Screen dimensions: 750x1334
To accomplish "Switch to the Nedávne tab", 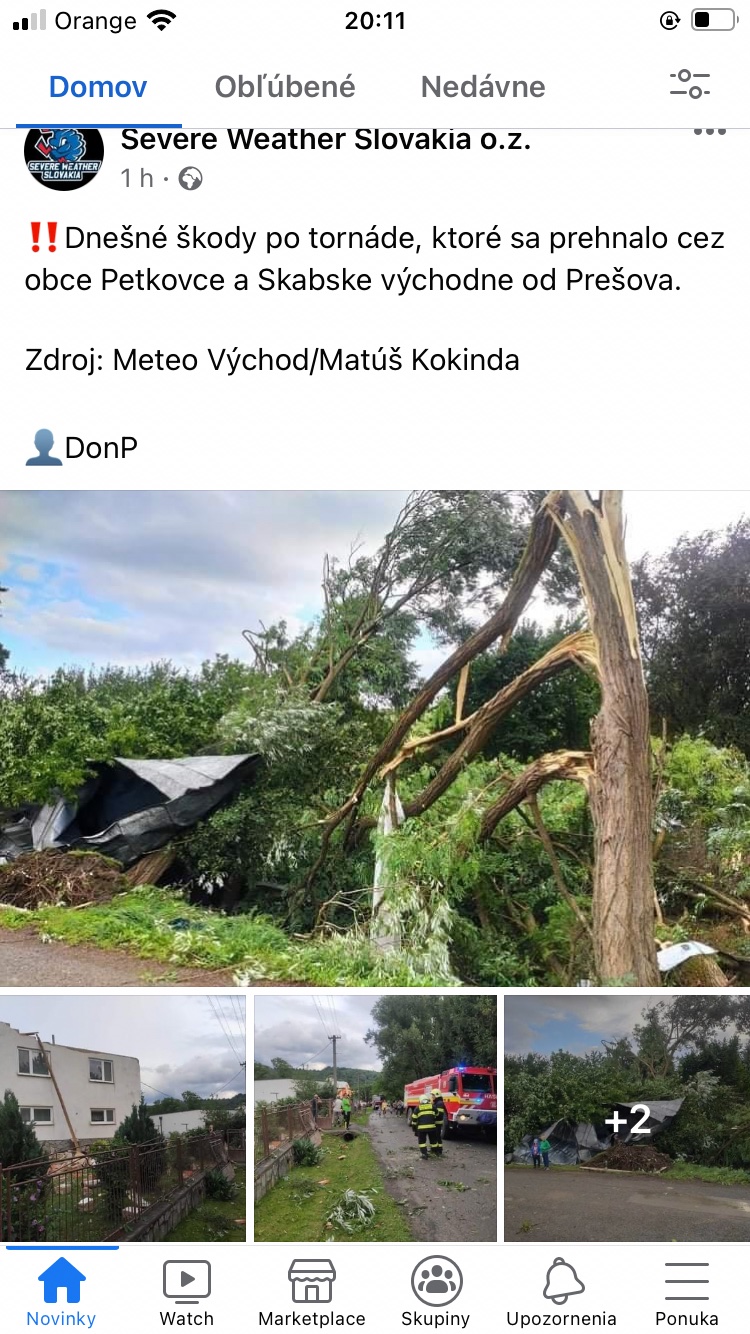I will point(483,87).
